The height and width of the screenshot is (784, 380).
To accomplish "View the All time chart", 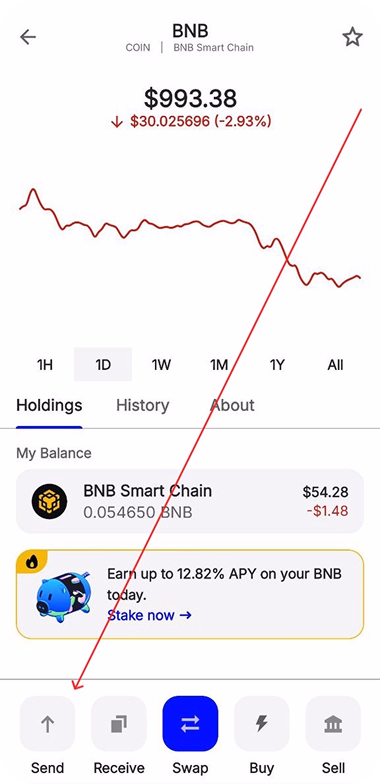I will [335, 364].
